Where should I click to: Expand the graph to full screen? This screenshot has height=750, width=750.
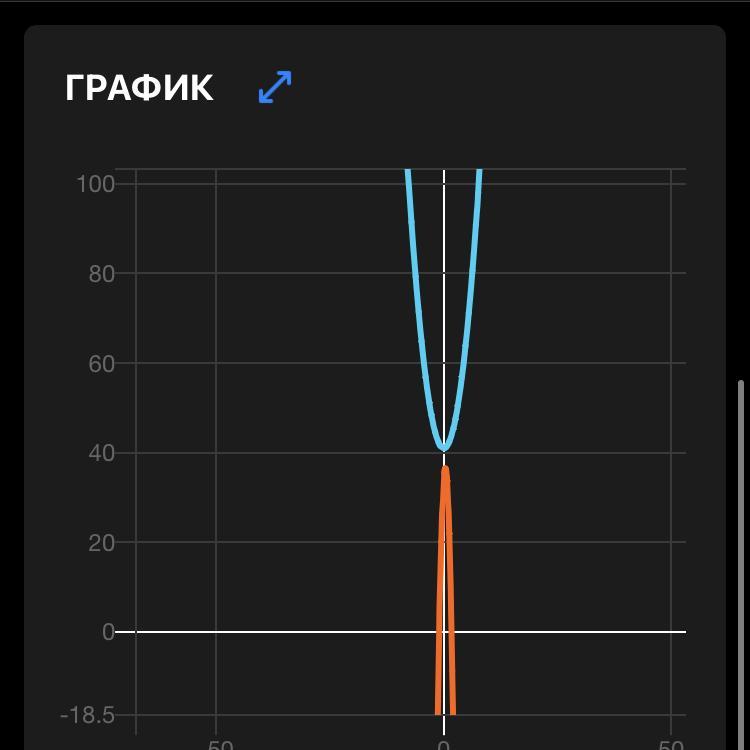(275, 87)
